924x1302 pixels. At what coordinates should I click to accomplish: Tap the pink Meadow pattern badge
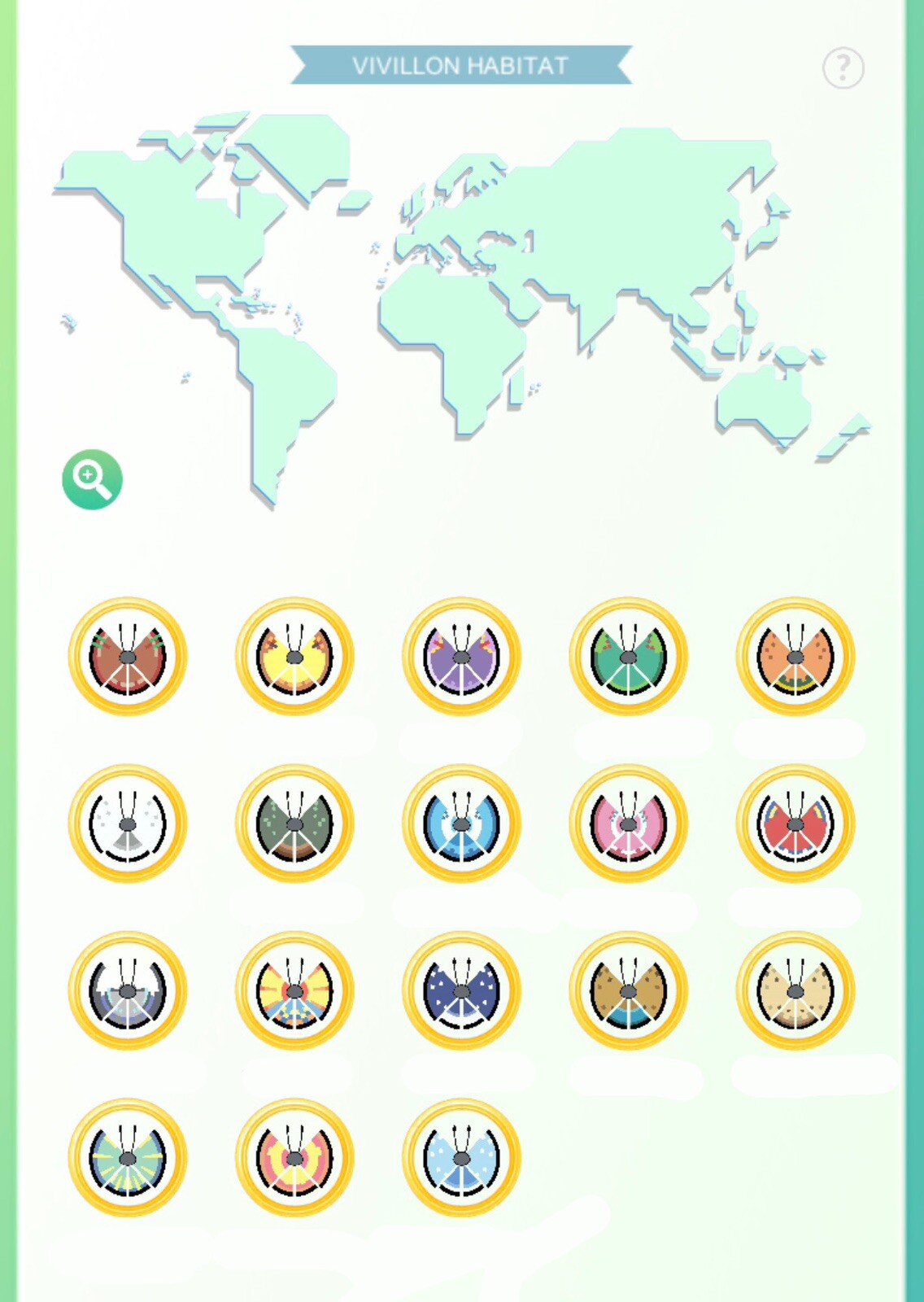tap(628, 824)
